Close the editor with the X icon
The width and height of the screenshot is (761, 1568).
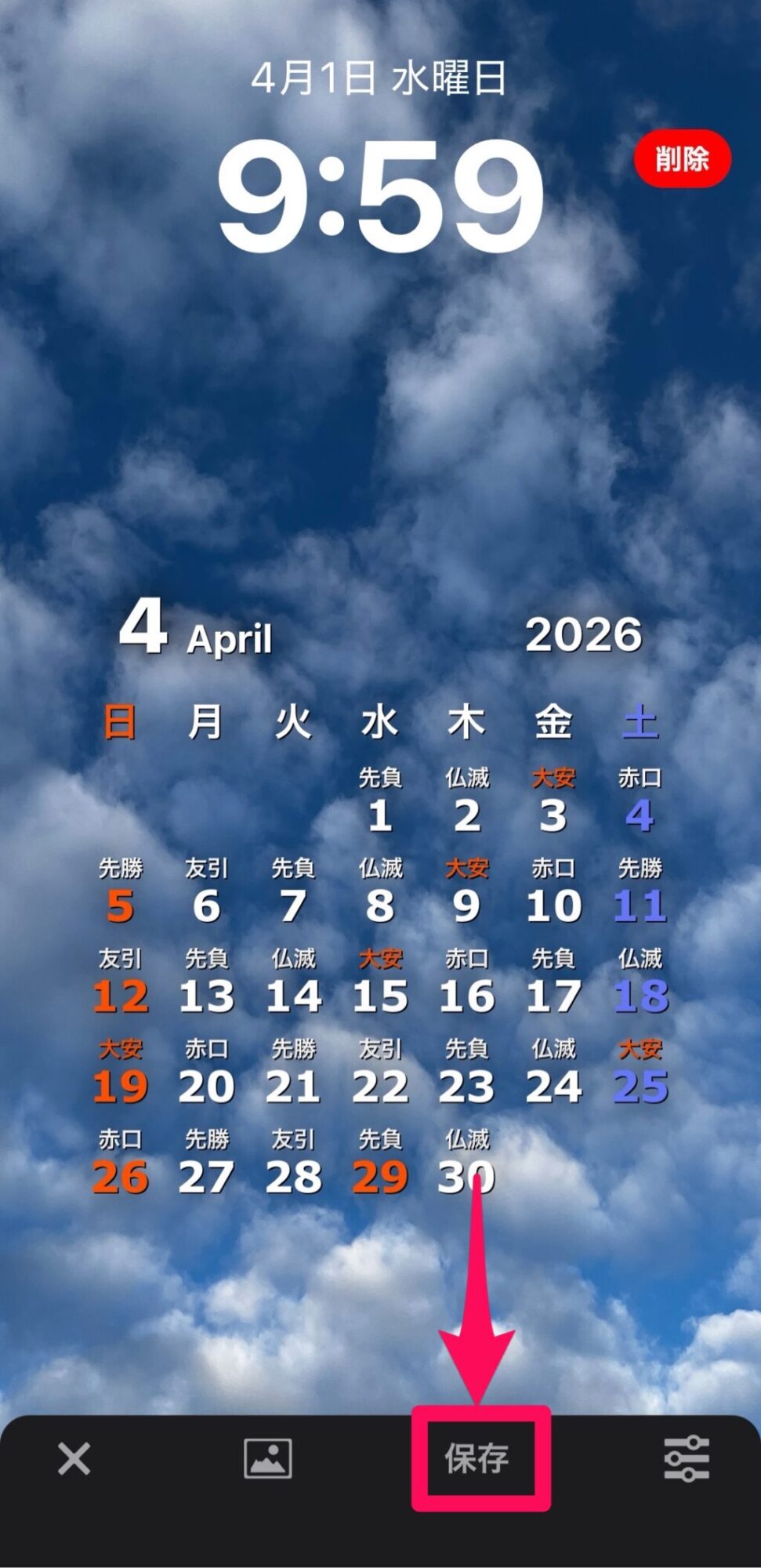point(74,1459)
